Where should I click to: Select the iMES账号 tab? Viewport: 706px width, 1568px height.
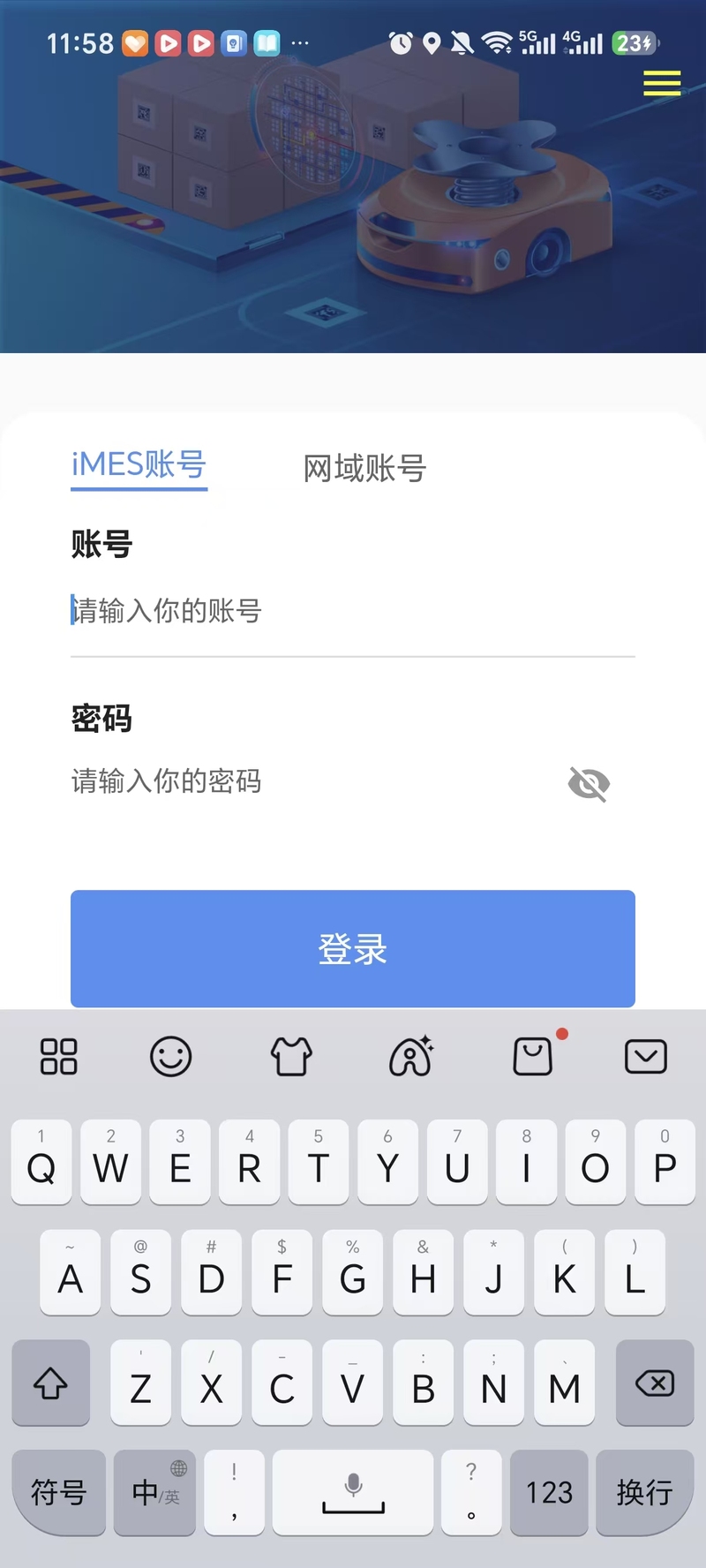[139, 464]
